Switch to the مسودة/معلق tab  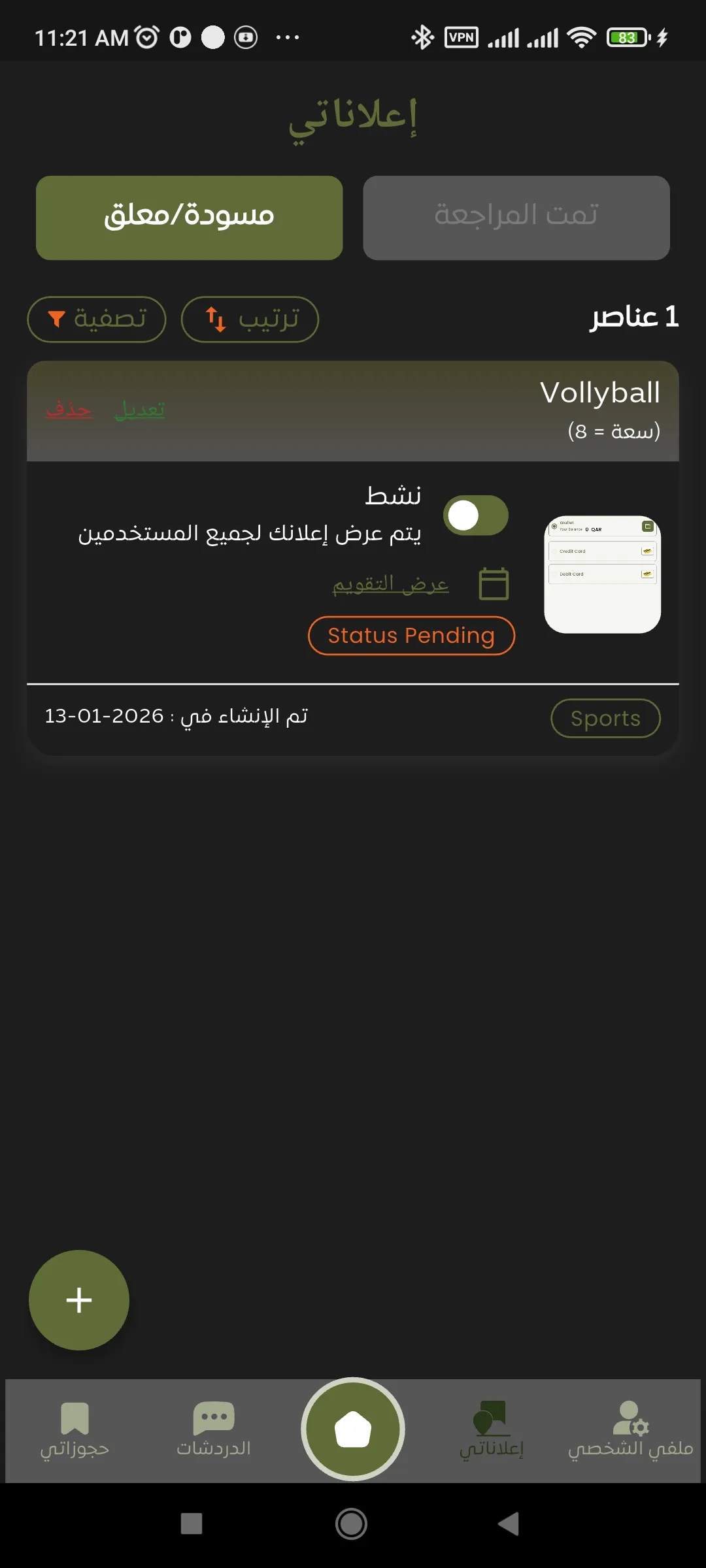pyautogui.click(x=189, y=218)
